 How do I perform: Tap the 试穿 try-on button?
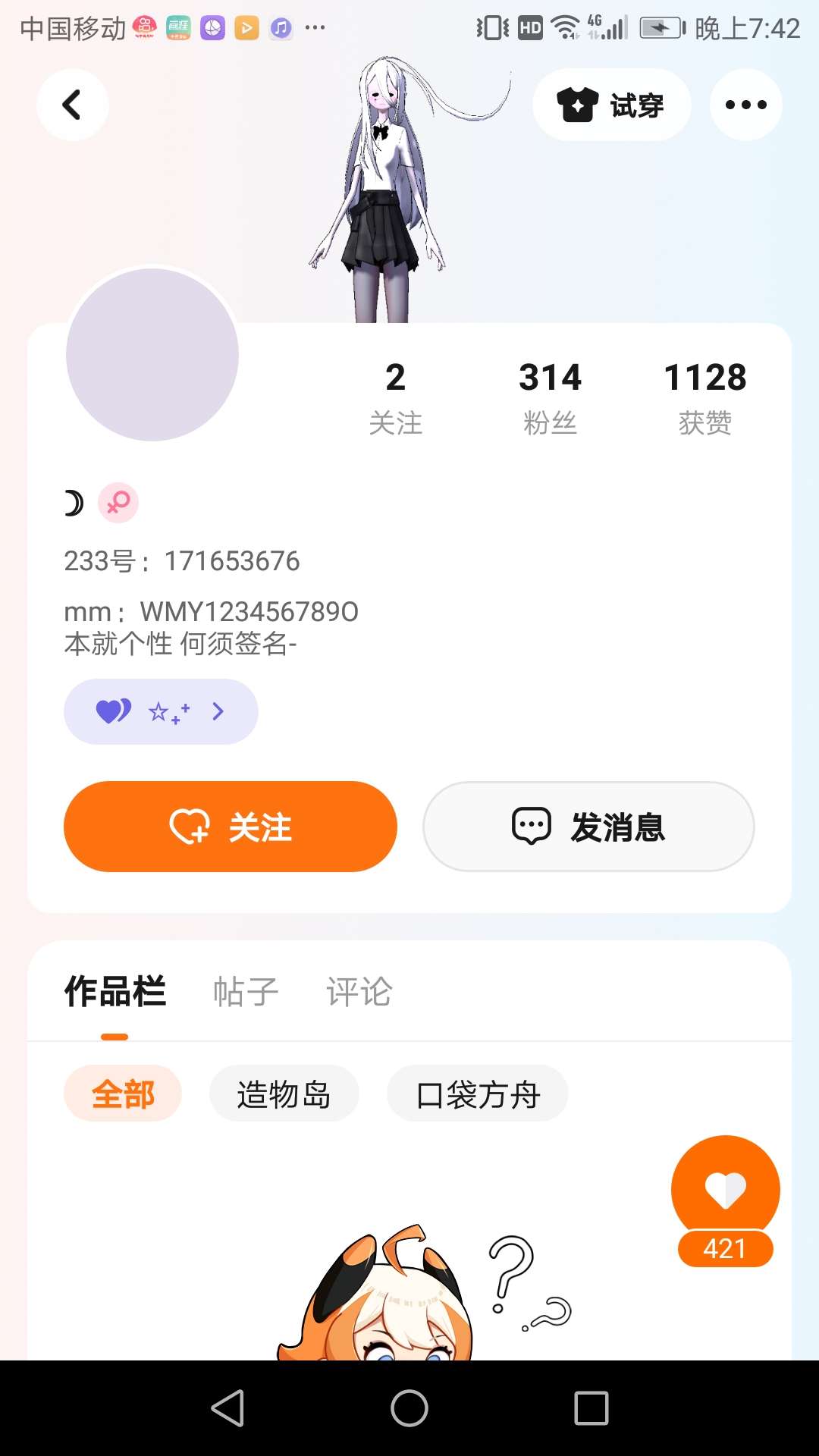pos(611,105)
